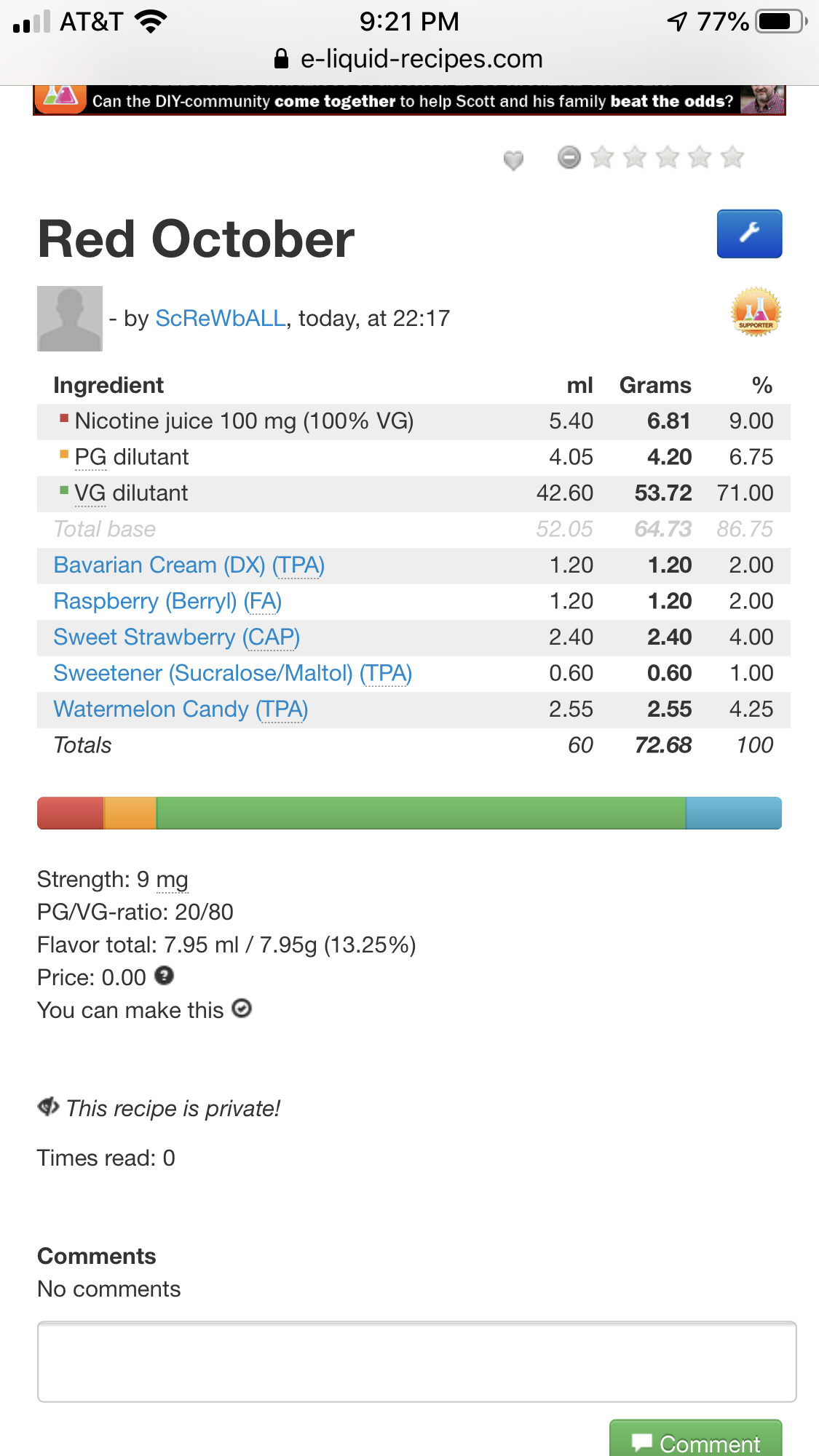Favorite this recipe with the heart icon
819x1456 pixels.
click(x=513, y=159)
